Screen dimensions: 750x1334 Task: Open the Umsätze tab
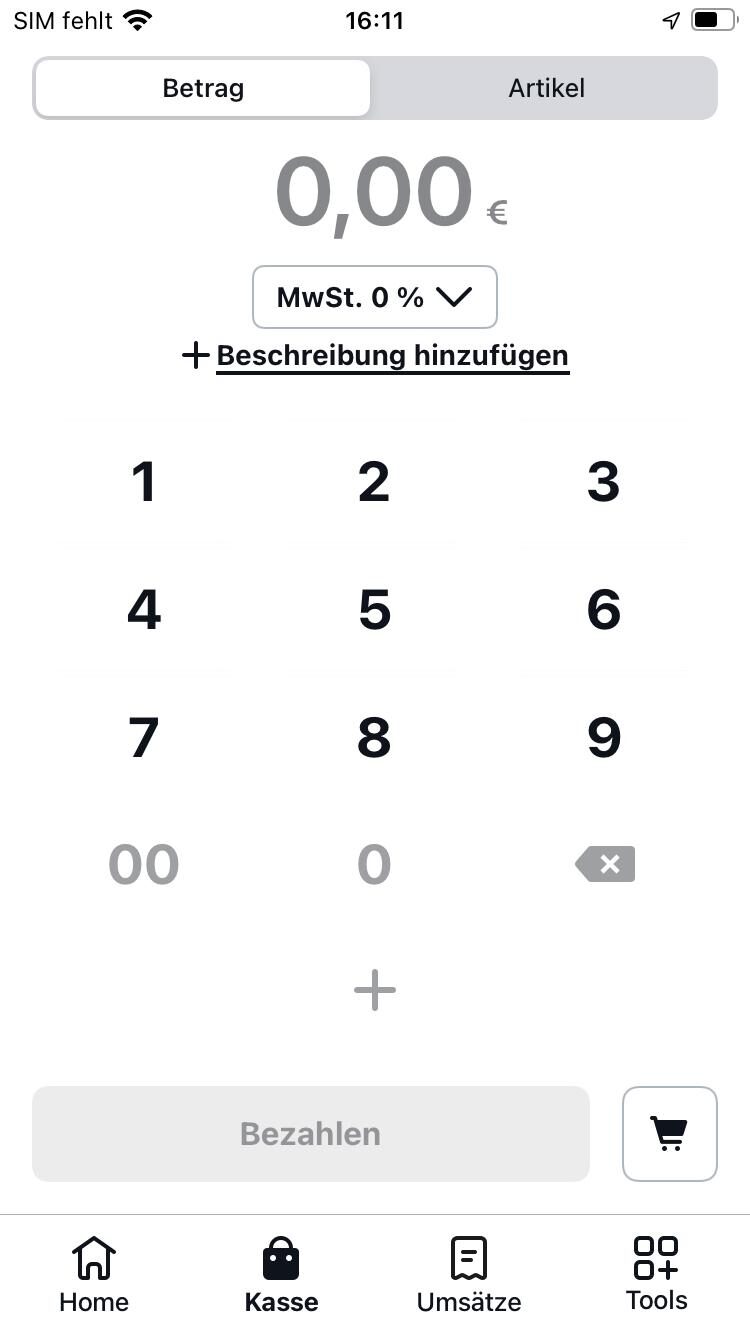coord(469,1273)
